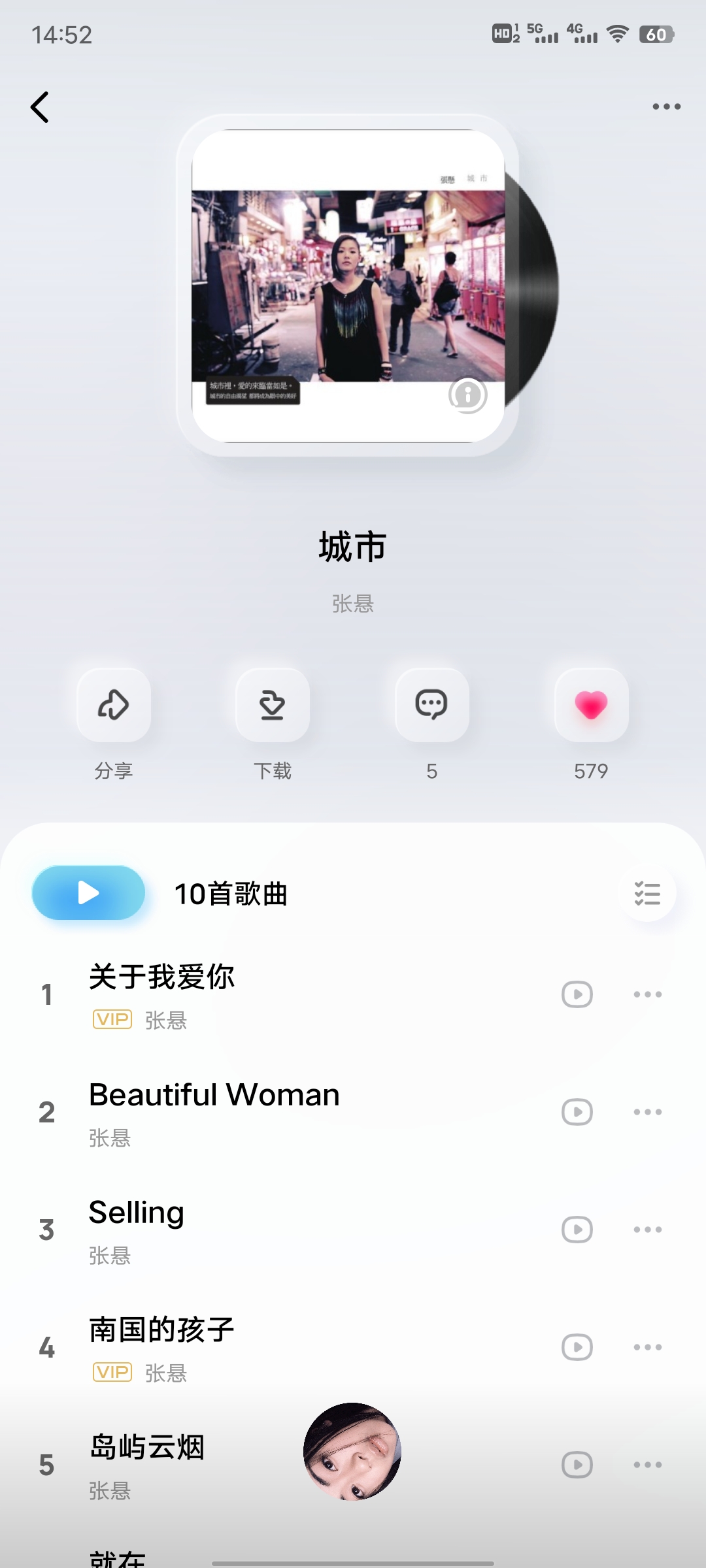Open more options for Beautiful Woman
The width and height of the screenshot is (706, 1568).
coord(647,1112)
